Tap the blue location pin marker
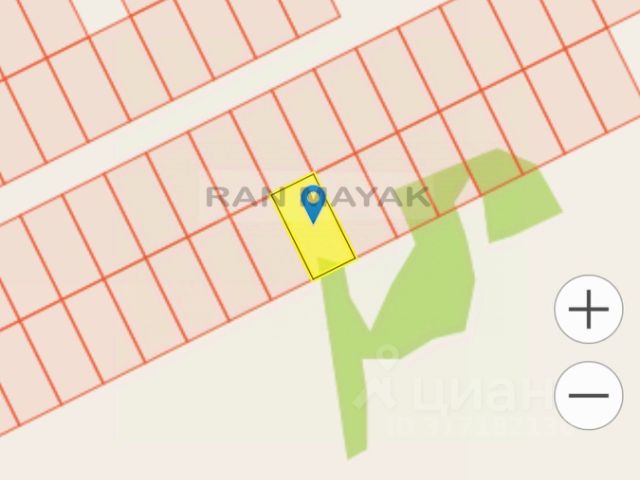 click(x=314, y=203)
